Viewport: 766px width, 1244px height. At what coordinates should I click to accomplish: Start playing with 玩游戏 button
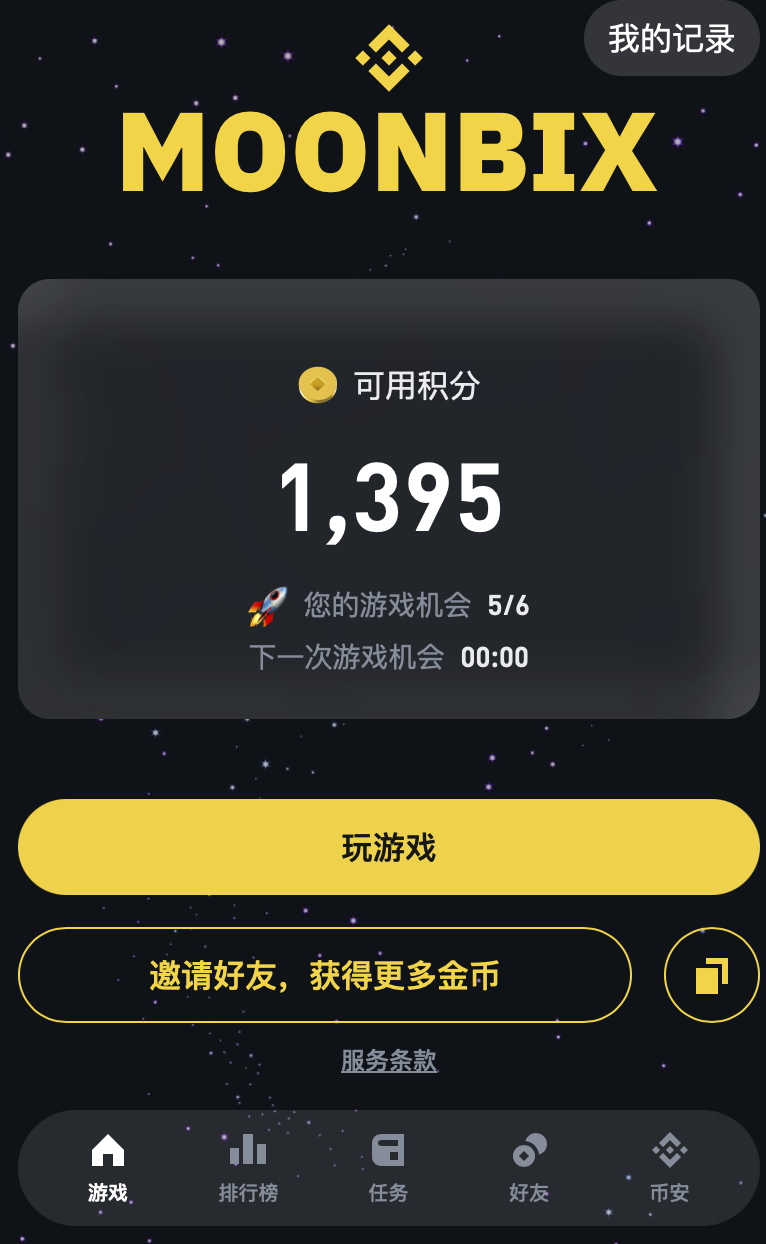click(x=389, y=847)
